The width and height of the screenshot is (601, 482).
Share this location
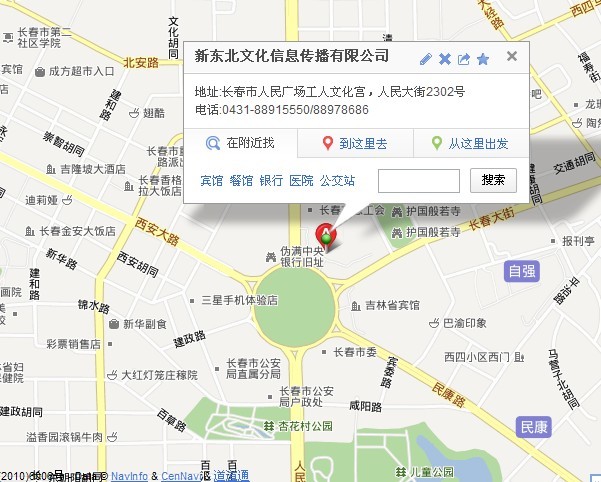[464, 60]
